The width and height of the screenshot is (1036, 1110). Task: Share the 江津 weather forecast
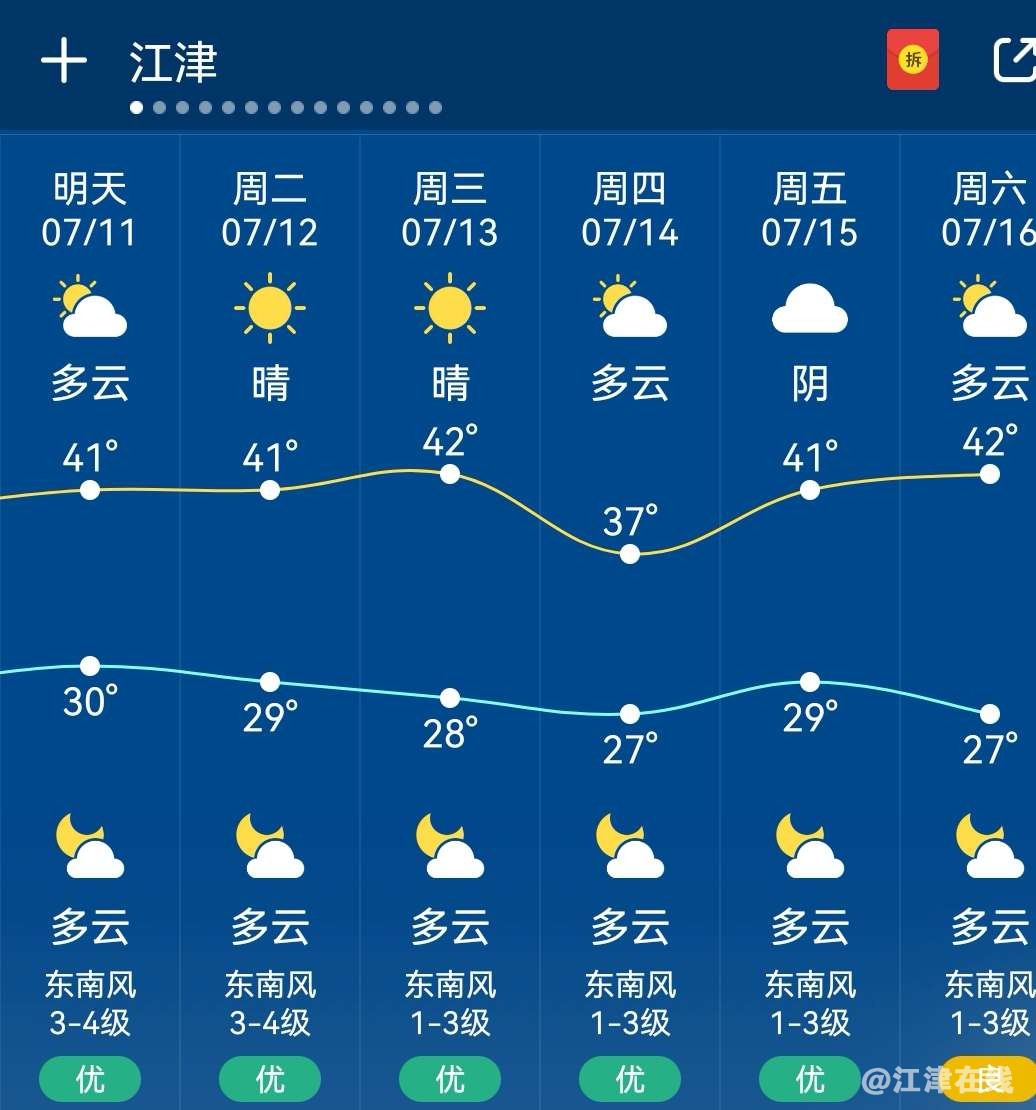click(x=1013, y=60)
